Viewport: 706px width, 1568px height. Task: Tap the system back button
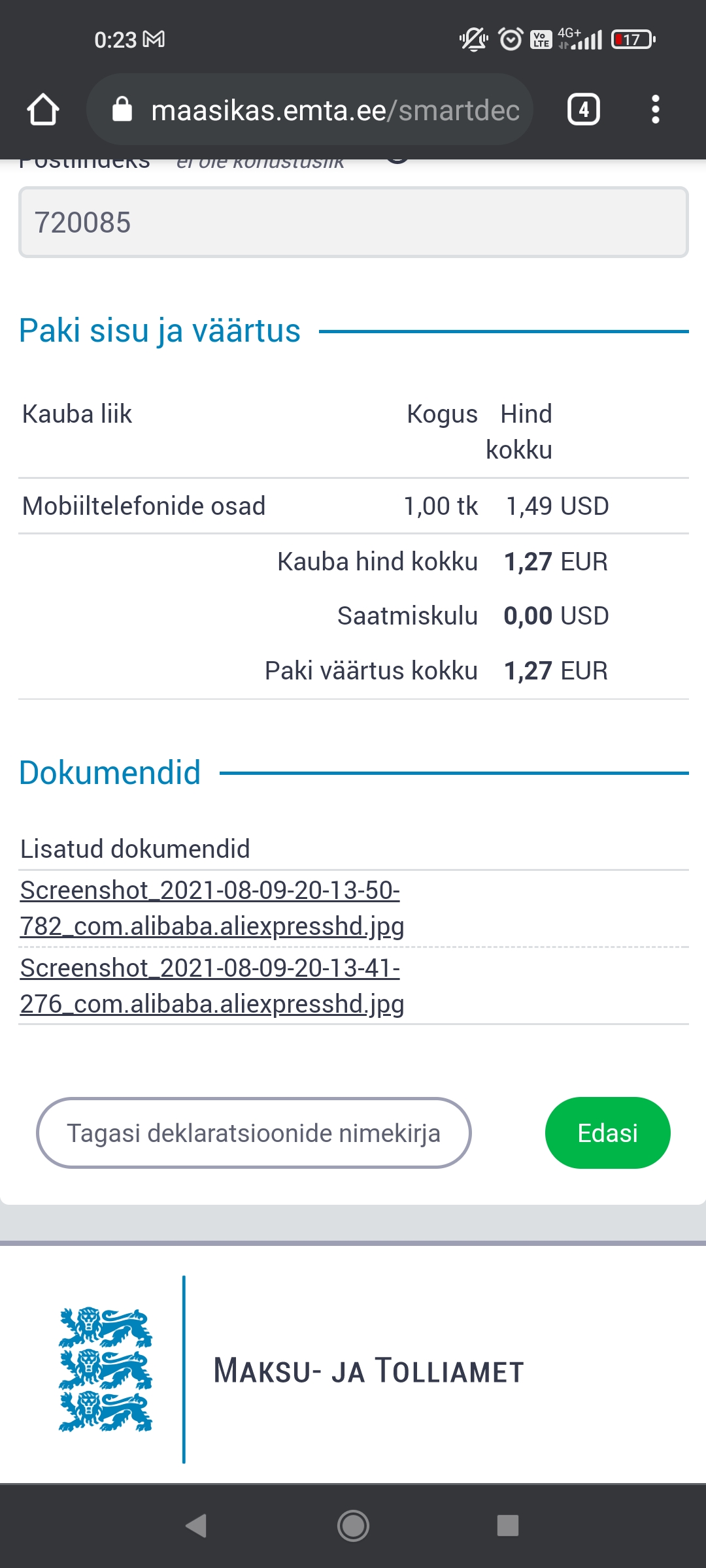point(196,1526)
